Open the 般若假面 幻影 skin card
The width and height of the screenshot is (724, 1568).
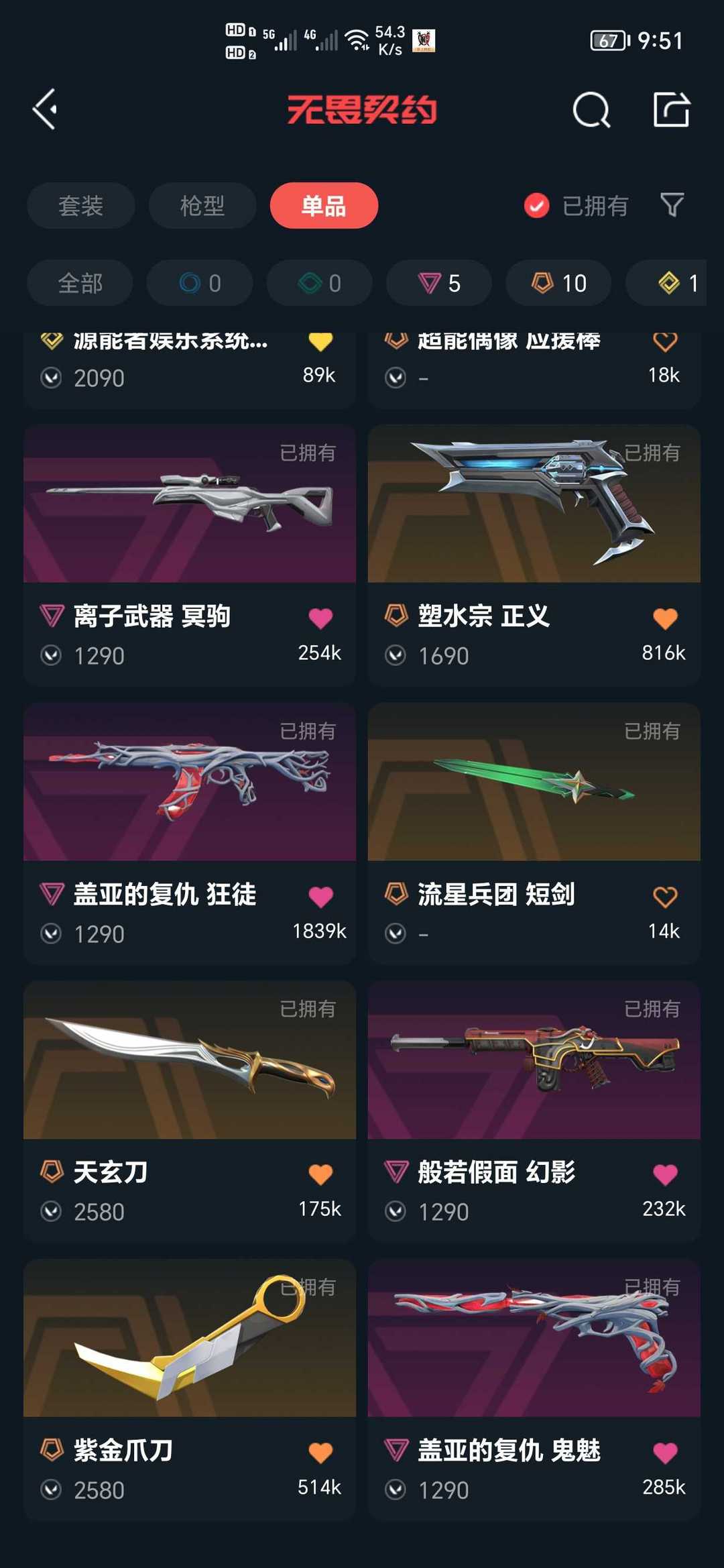pos(534,1111)
